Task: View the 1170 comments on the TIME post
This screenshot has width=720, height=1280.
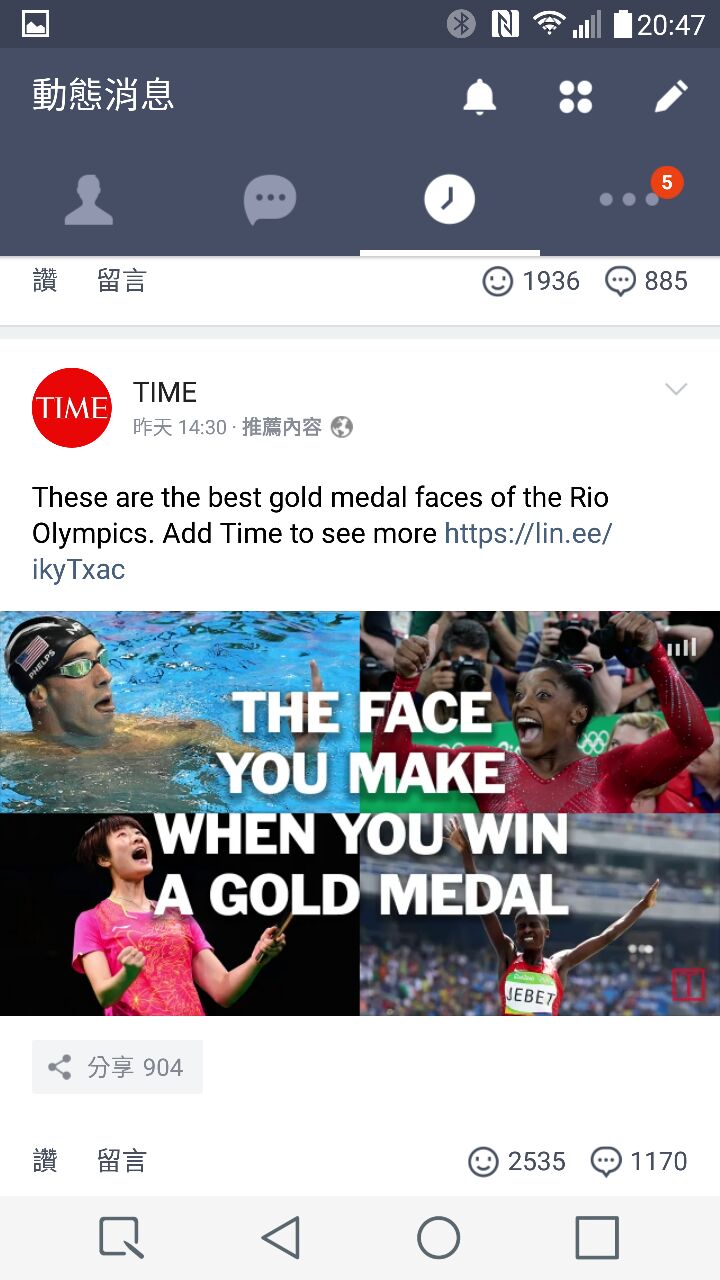Action: tap(640, 1161)
